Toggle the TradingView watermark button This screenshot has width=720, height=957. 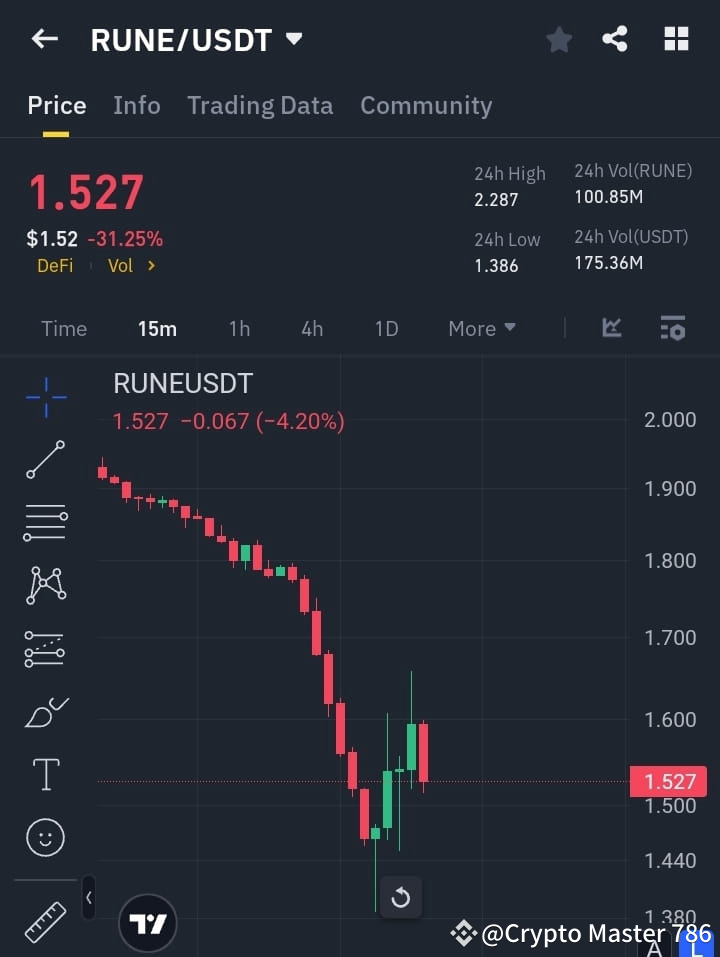point(148,922)
